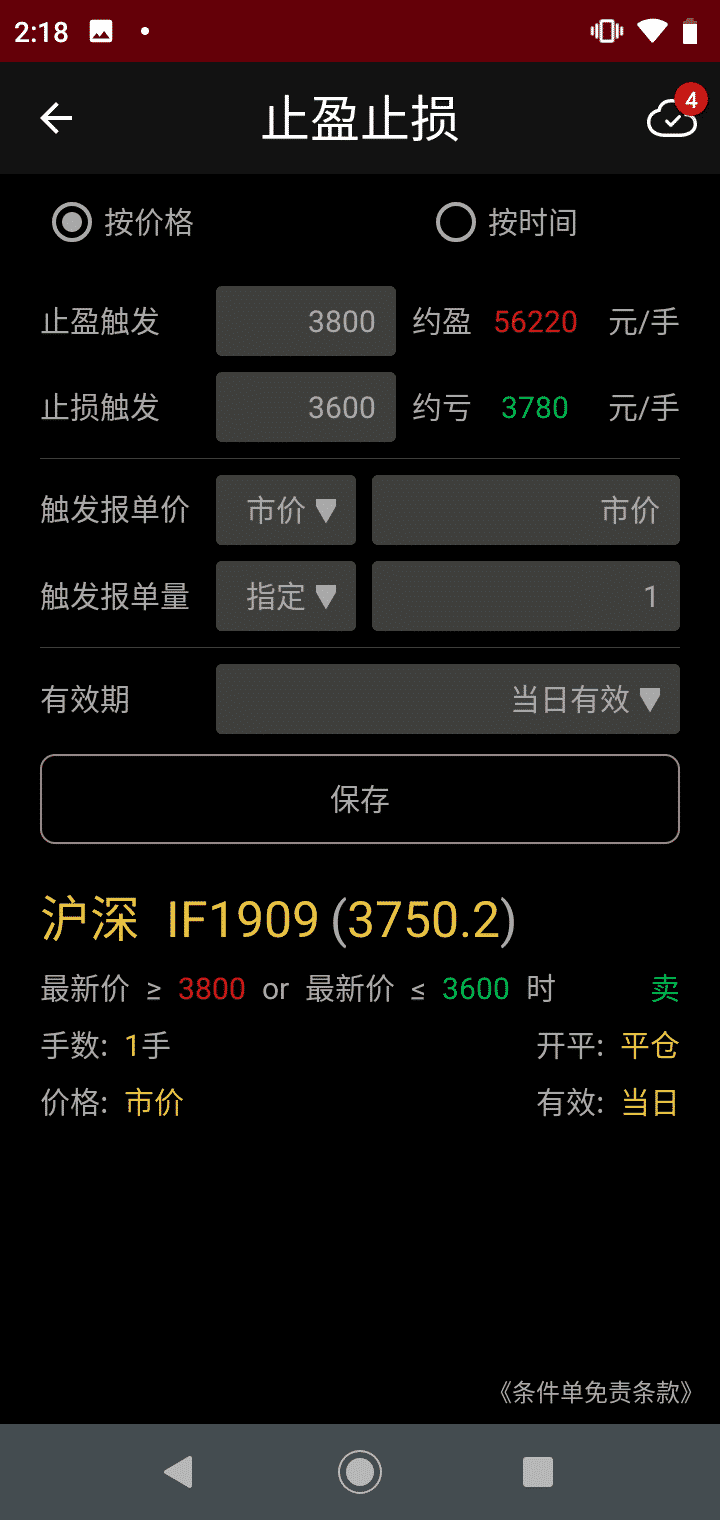720x1520 pixels.
Task: Edit the 止盈触发 price field
Action: point(306,321)
